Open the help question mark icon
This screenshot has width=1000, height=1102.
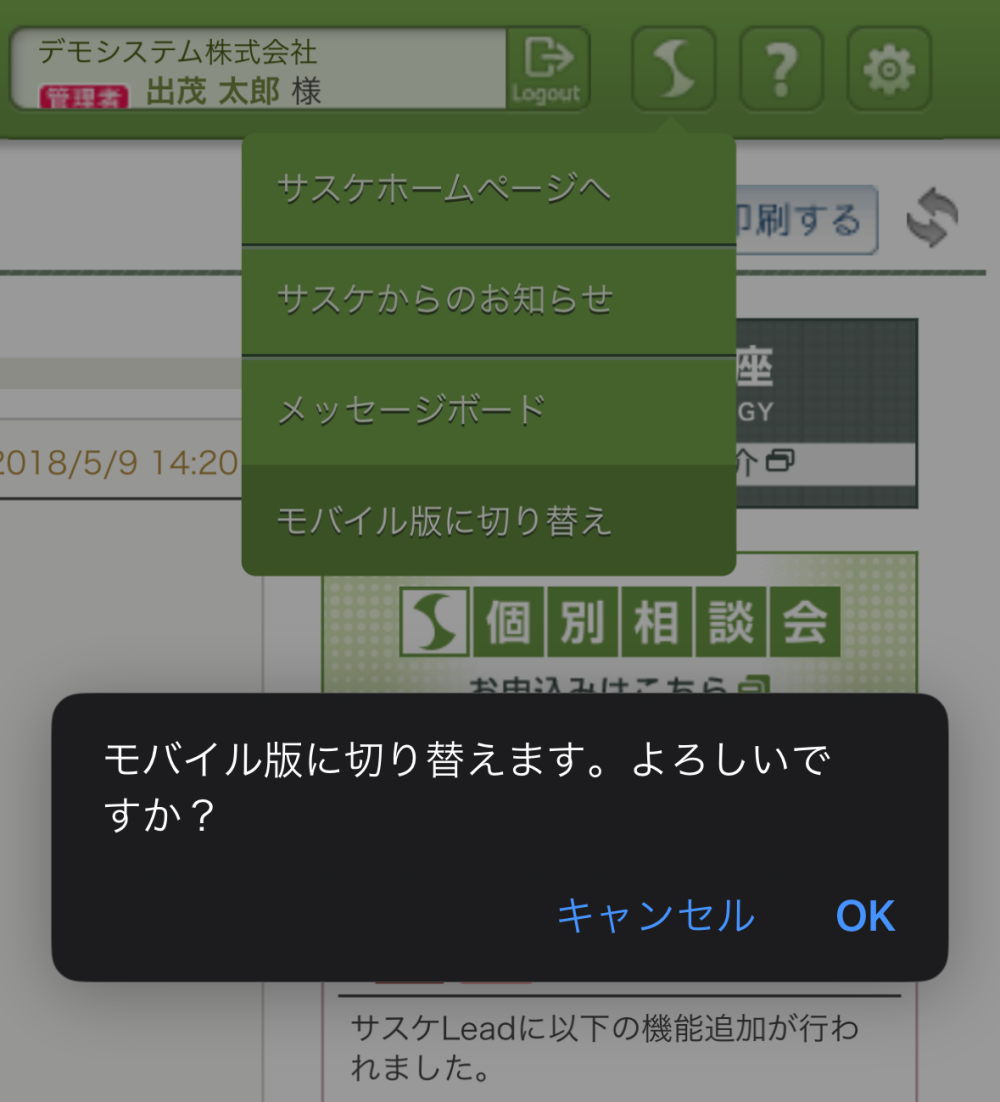point(782,68)
